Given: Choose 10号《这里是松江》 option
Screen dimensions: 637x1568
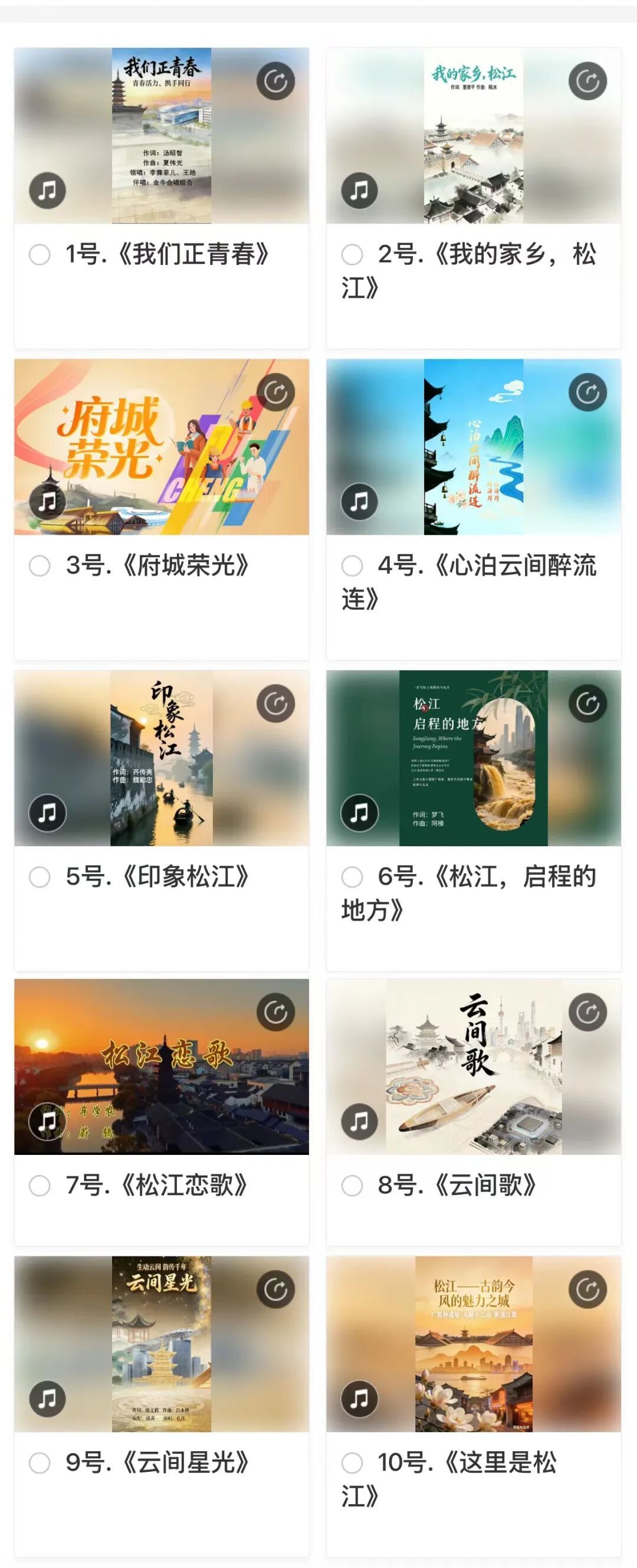Looking at the screenshot, I should point(352,1462).
